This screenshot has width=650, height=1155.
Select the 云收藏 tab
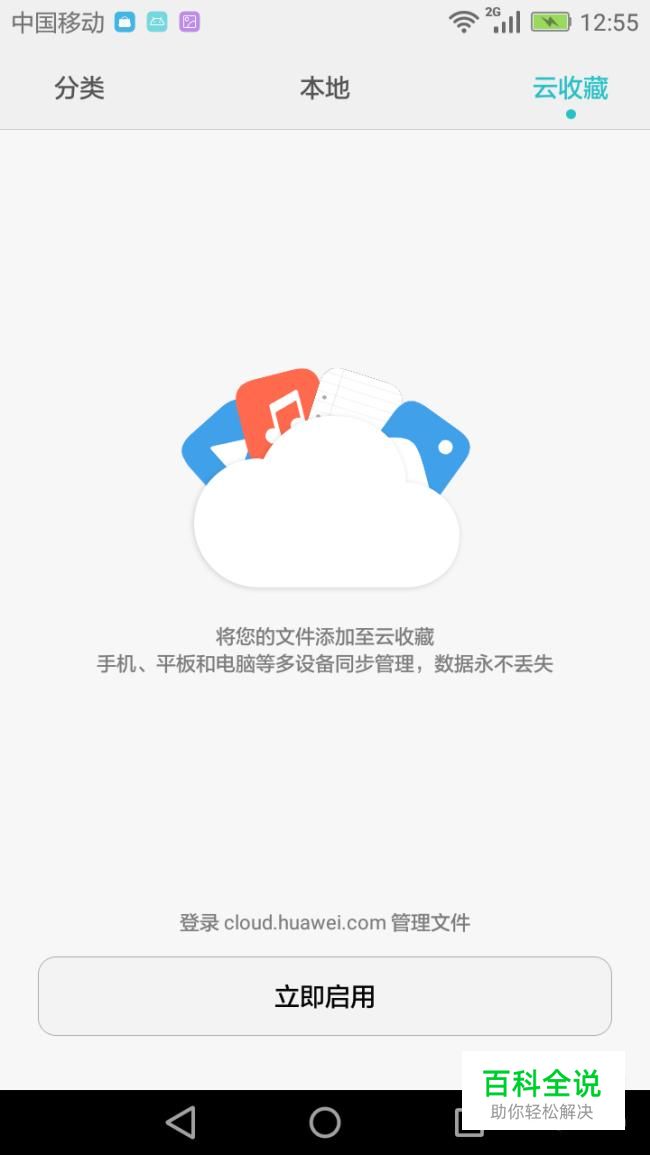[x=570, y=88]
